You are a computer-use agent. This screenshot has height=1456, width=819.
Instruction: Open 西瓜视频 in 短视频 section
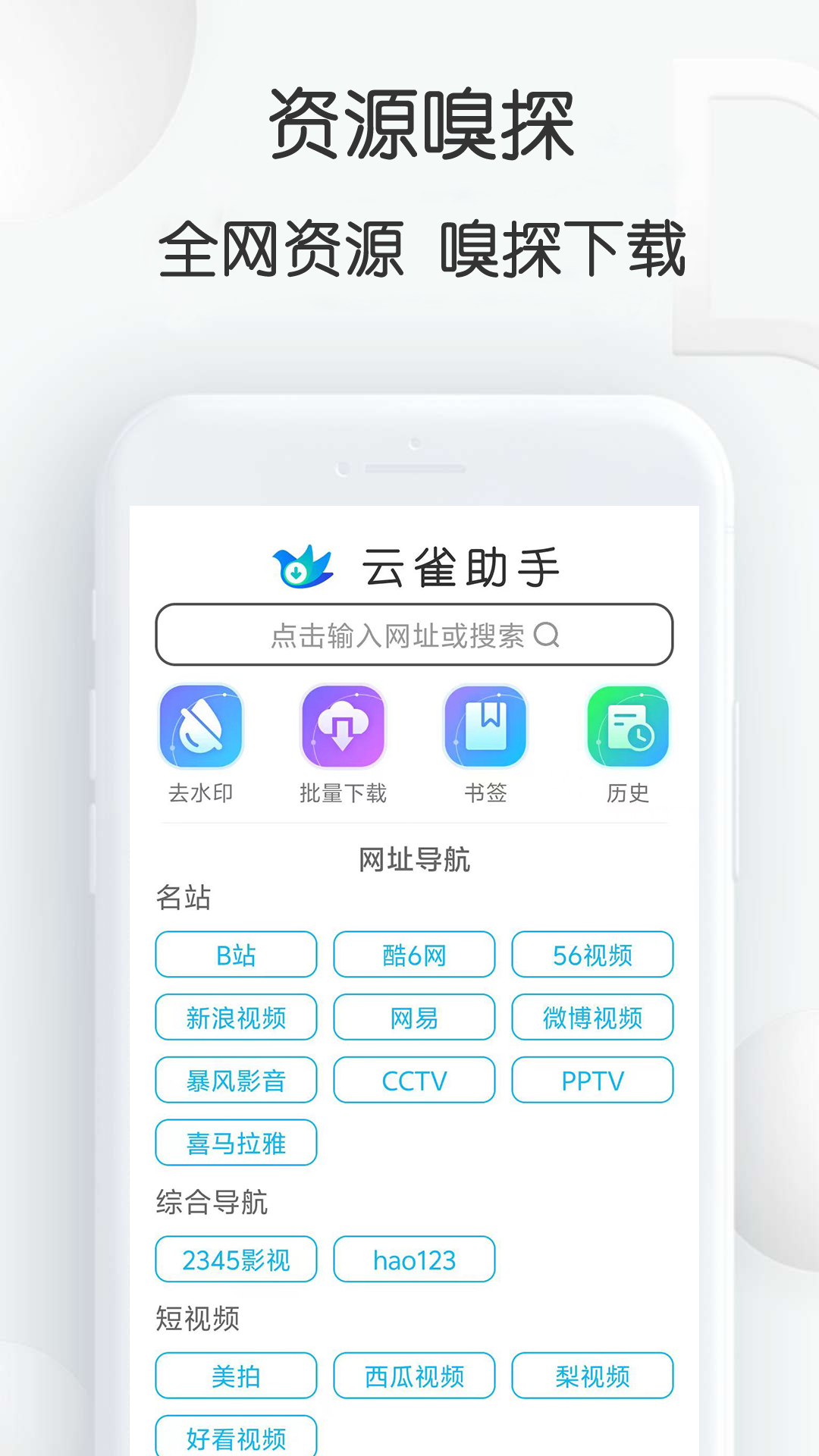tap(414, 1376)
